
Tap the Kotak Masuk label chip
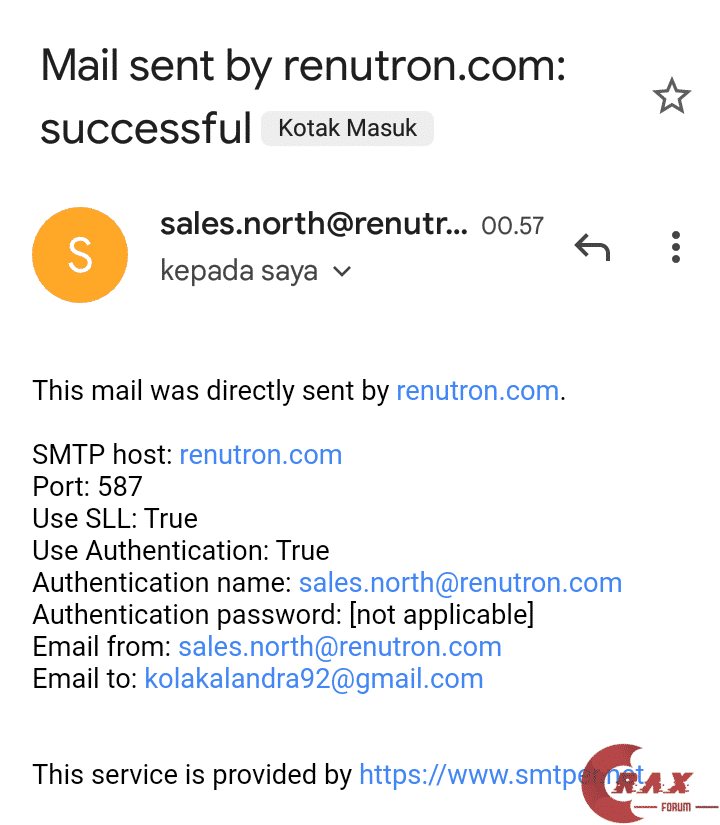pyautogui.click(x=347, y=129)
